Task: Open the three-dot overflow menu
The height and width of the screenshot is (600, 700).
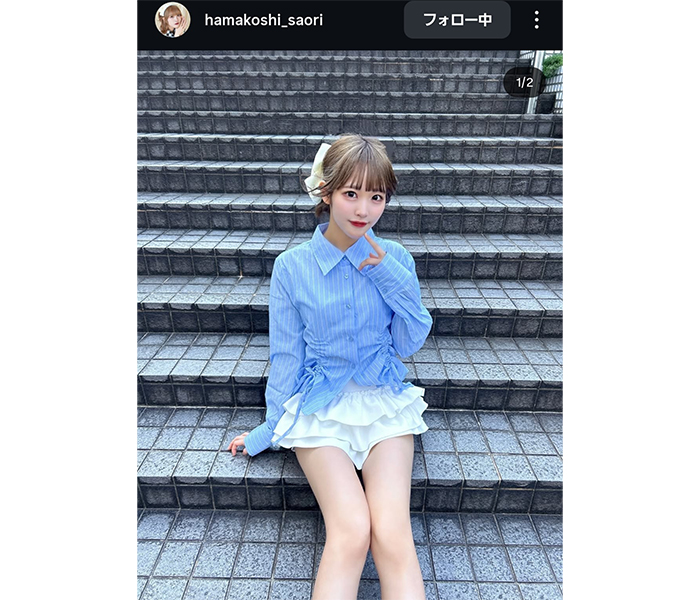Action: pos(537,20)
